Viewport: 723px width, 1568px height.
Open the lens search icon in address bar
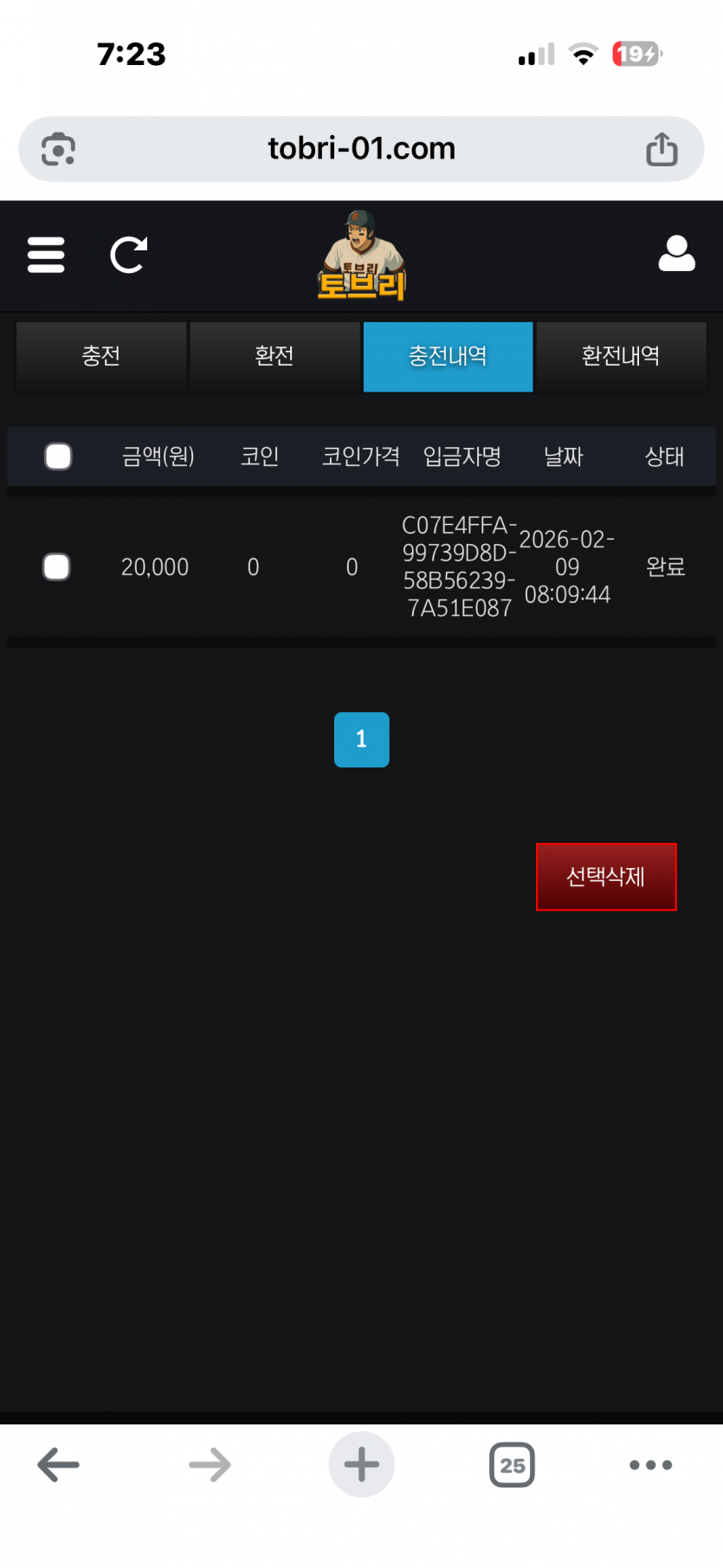tap(59, 149)
